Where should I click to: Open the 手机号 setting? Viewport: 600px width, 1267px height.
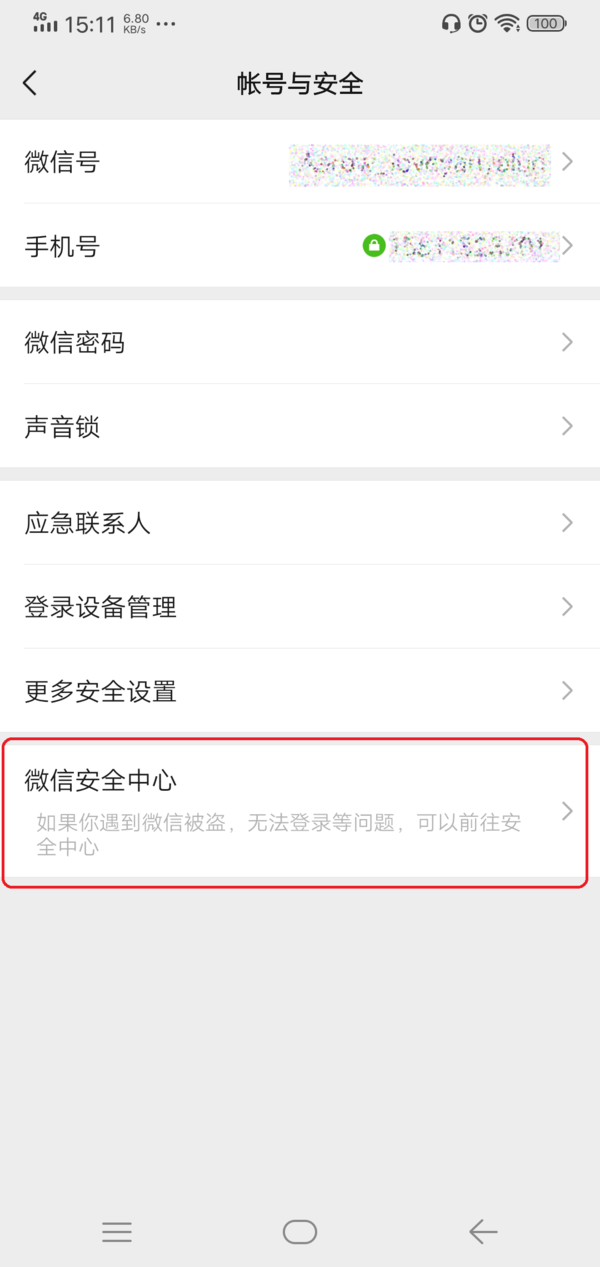point(300,246)
